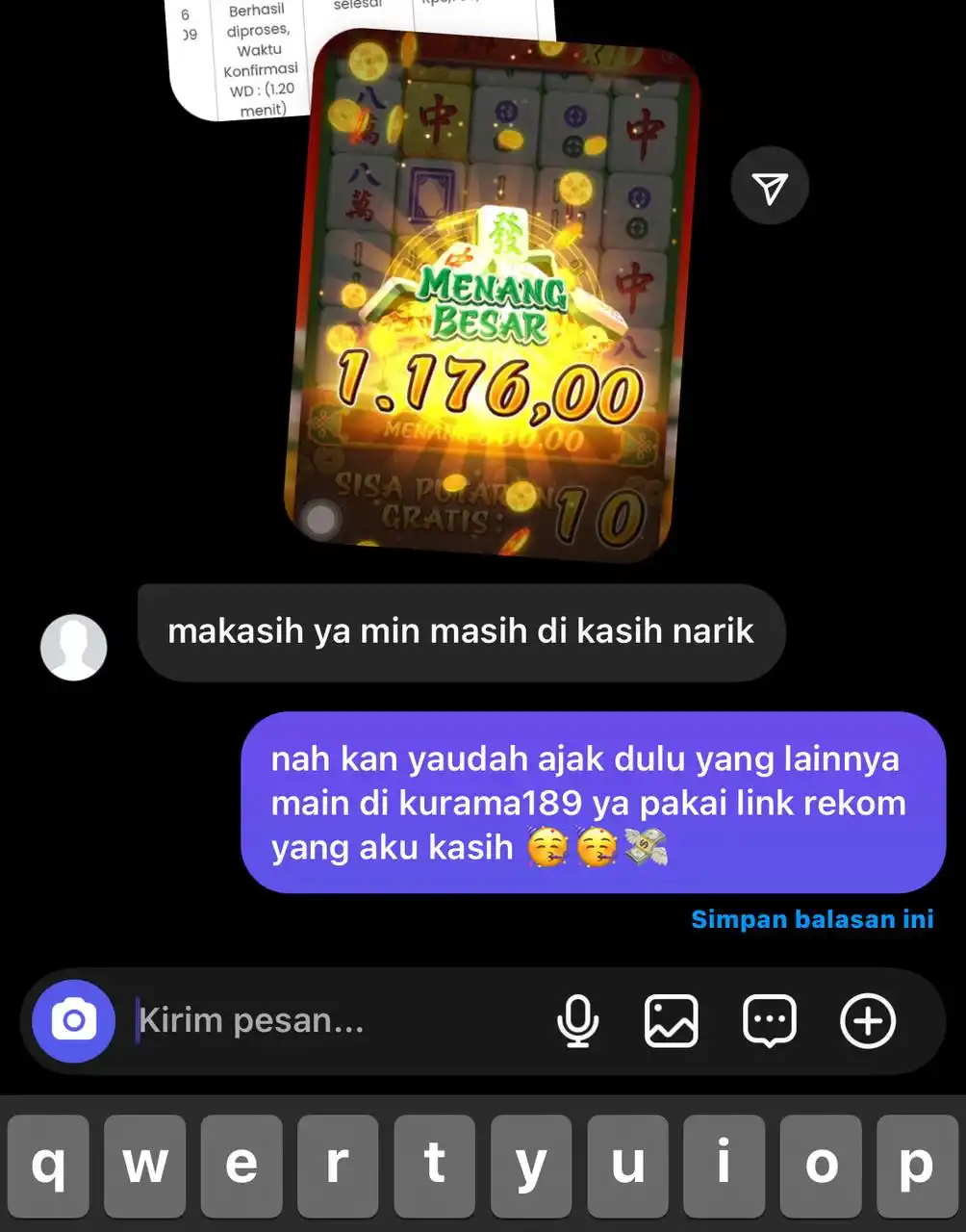The height and width of the screenshot is (1232, 966).
Task: Record a voice message with microphone
Action: click(577, 1021)
